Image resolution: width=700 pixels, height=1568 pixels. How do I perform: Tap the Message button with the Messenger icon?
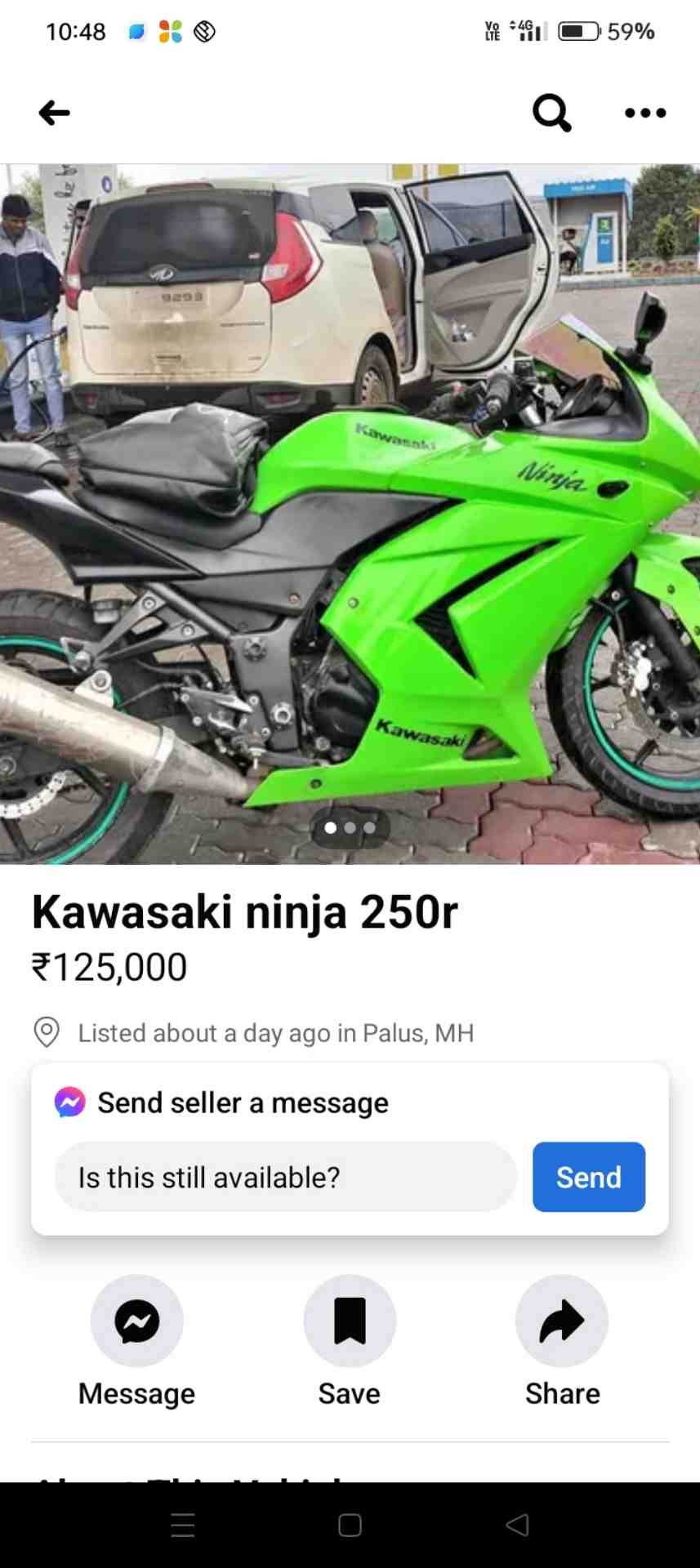click(x=136, y=1321)
